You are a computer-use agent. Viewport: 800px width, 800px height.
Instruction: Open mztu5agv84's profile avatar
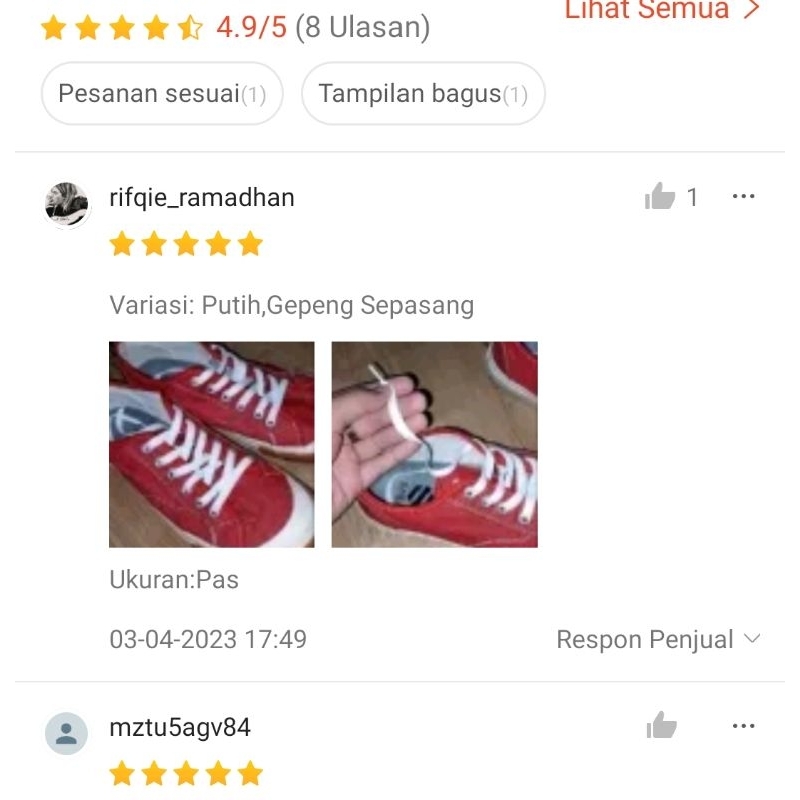[67, 733]
